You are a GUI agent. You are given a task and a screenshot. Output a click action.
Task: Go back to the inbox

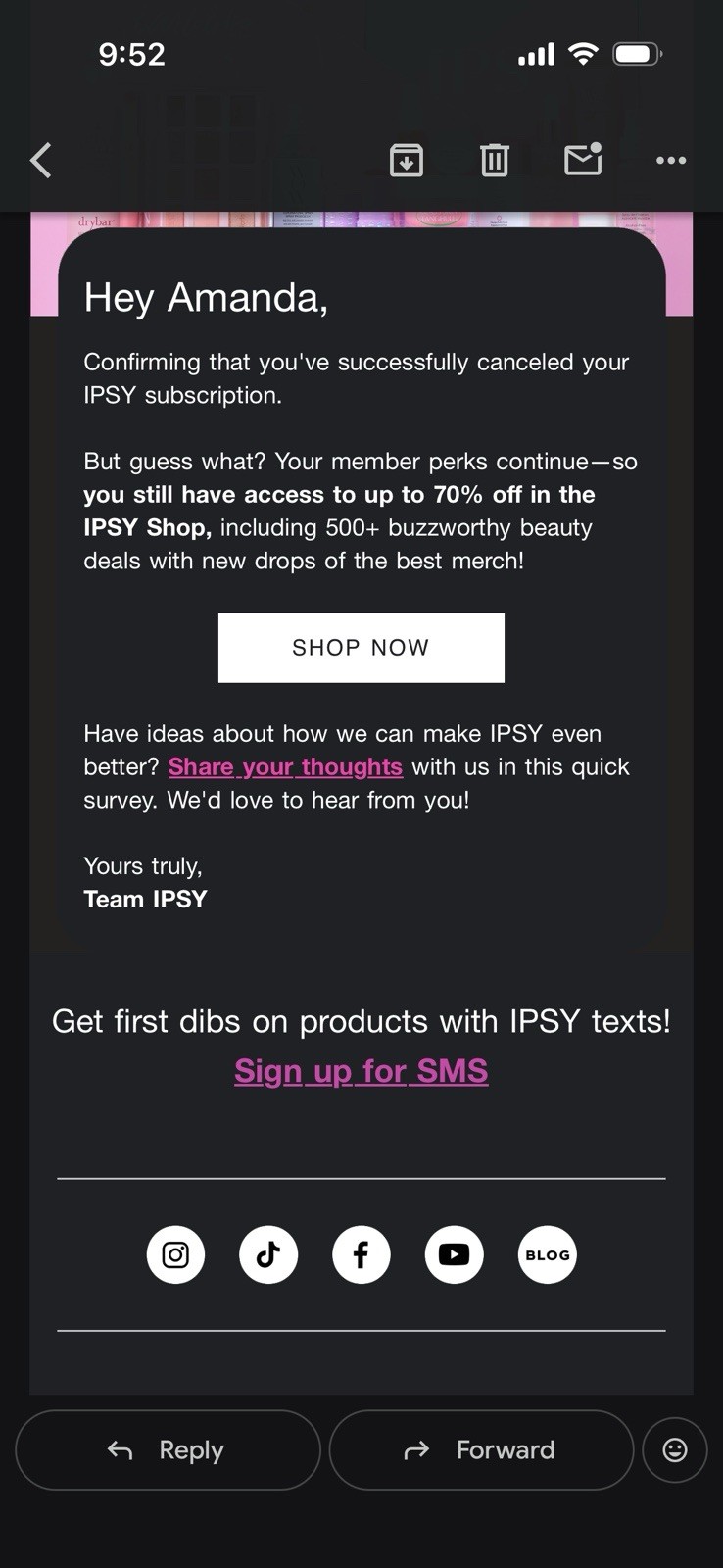point(40,160)
